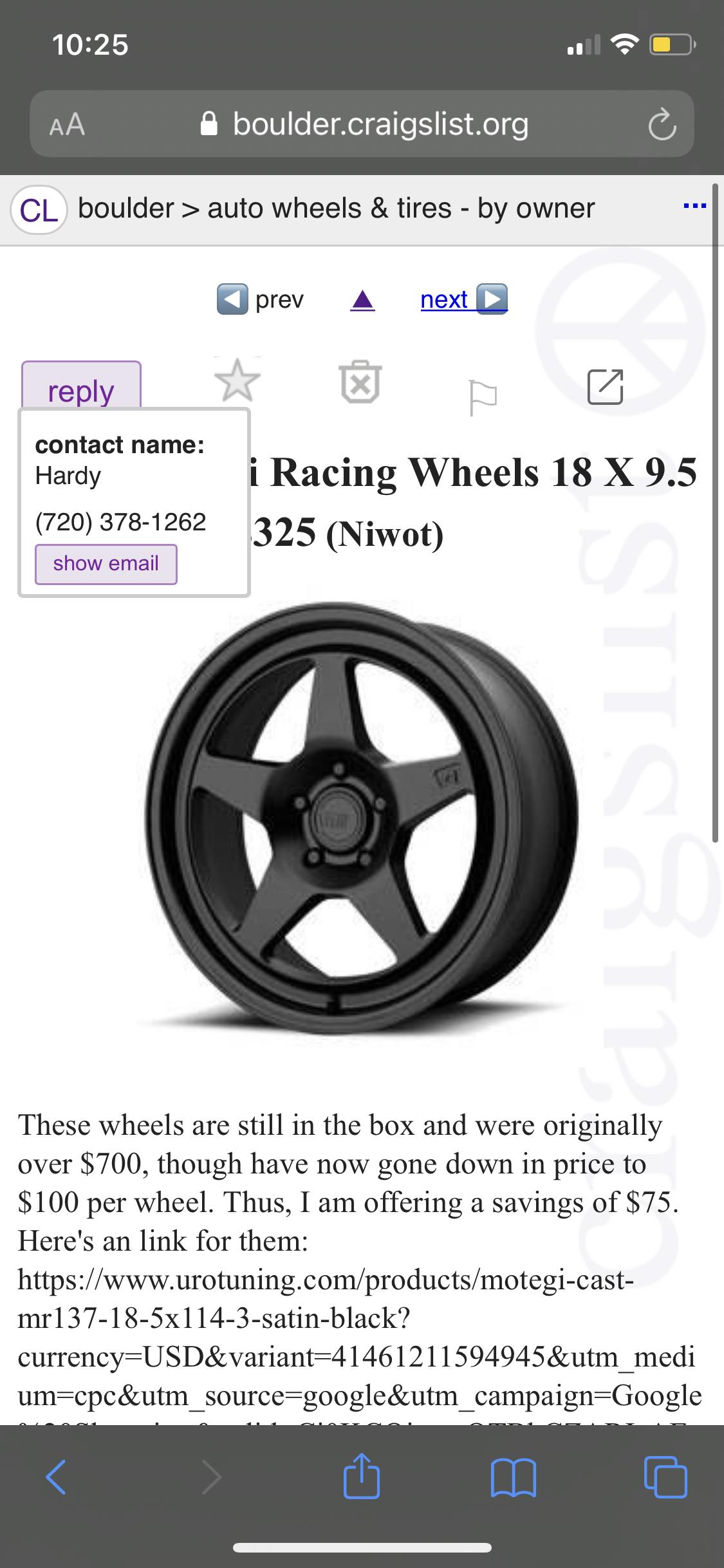The image size is (724, 1568).
Task: Flag this posting
Action: tap(483, 396)
